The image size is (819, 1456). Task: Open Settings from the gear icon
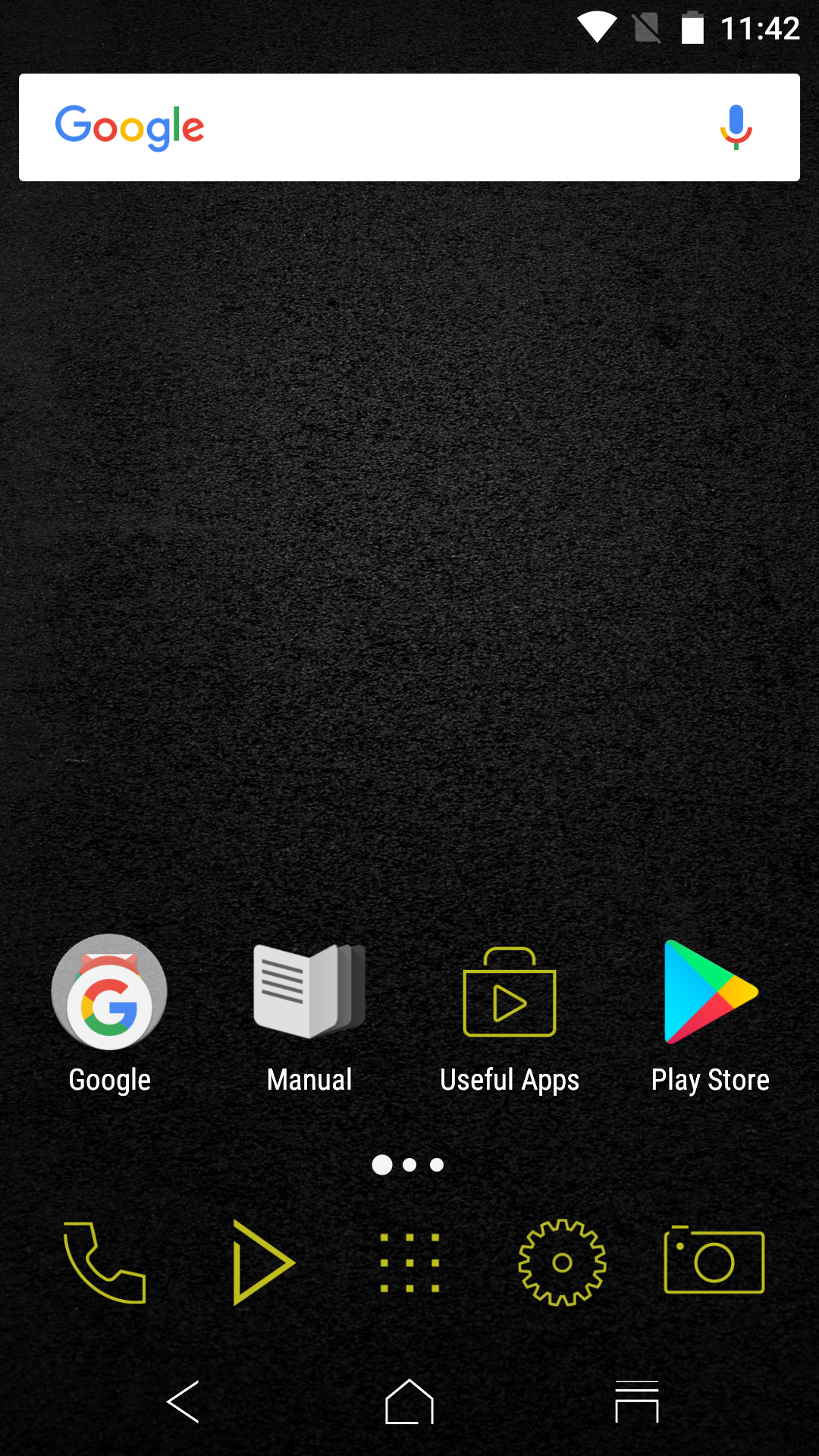[x=562, y=1263]
